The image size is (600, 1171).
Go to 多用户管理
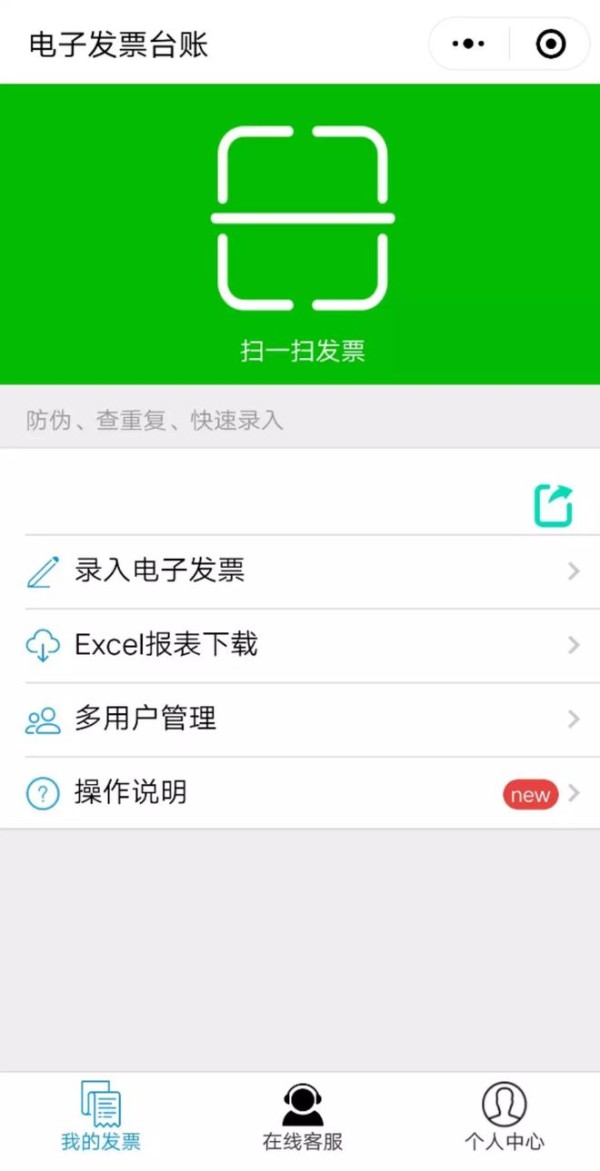[x=300, y=719]
